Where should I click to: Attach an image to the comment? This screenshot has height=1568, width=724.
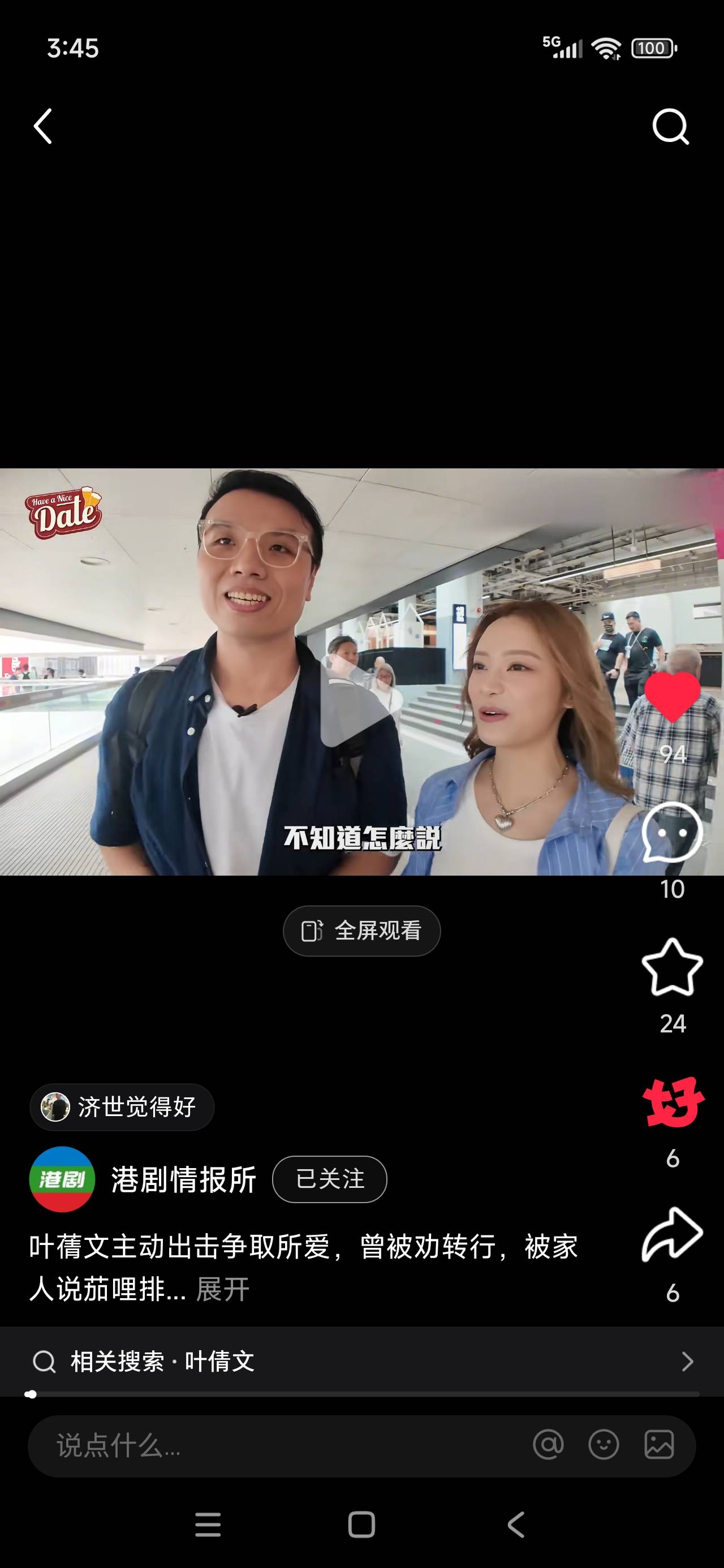tap(659, 1445)
